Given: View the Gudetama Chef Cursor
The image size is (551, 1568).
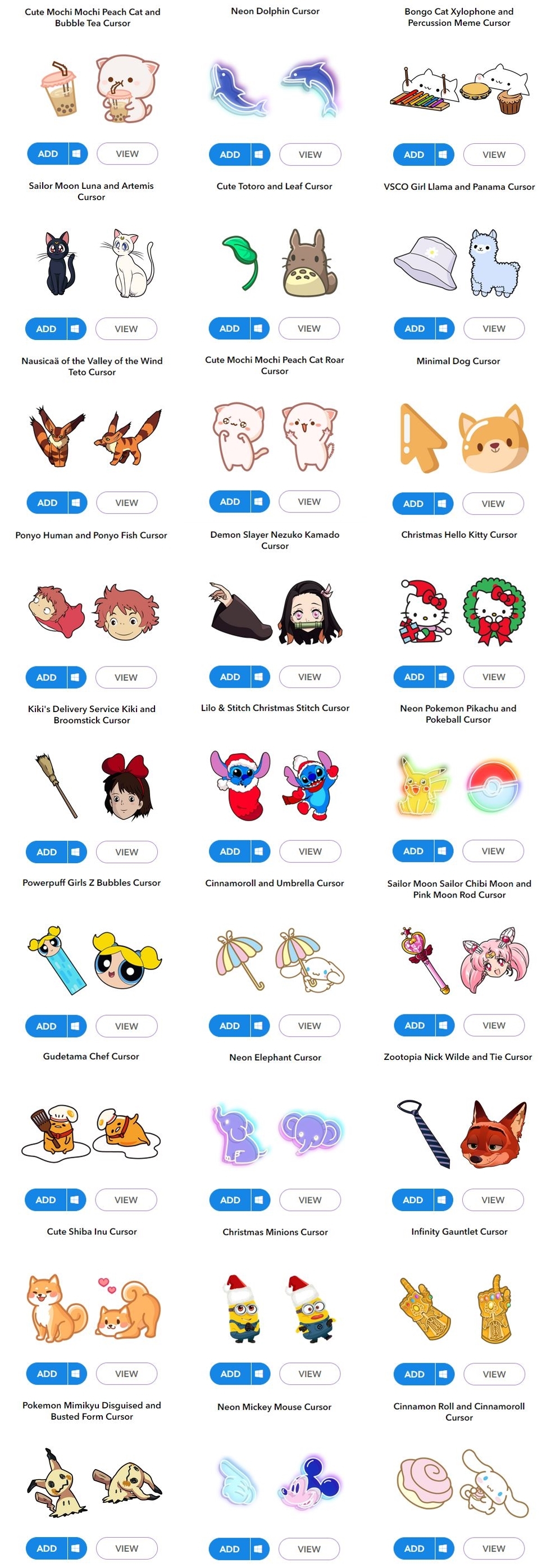Looking at the screenshot, I should tap(125, 1200).
